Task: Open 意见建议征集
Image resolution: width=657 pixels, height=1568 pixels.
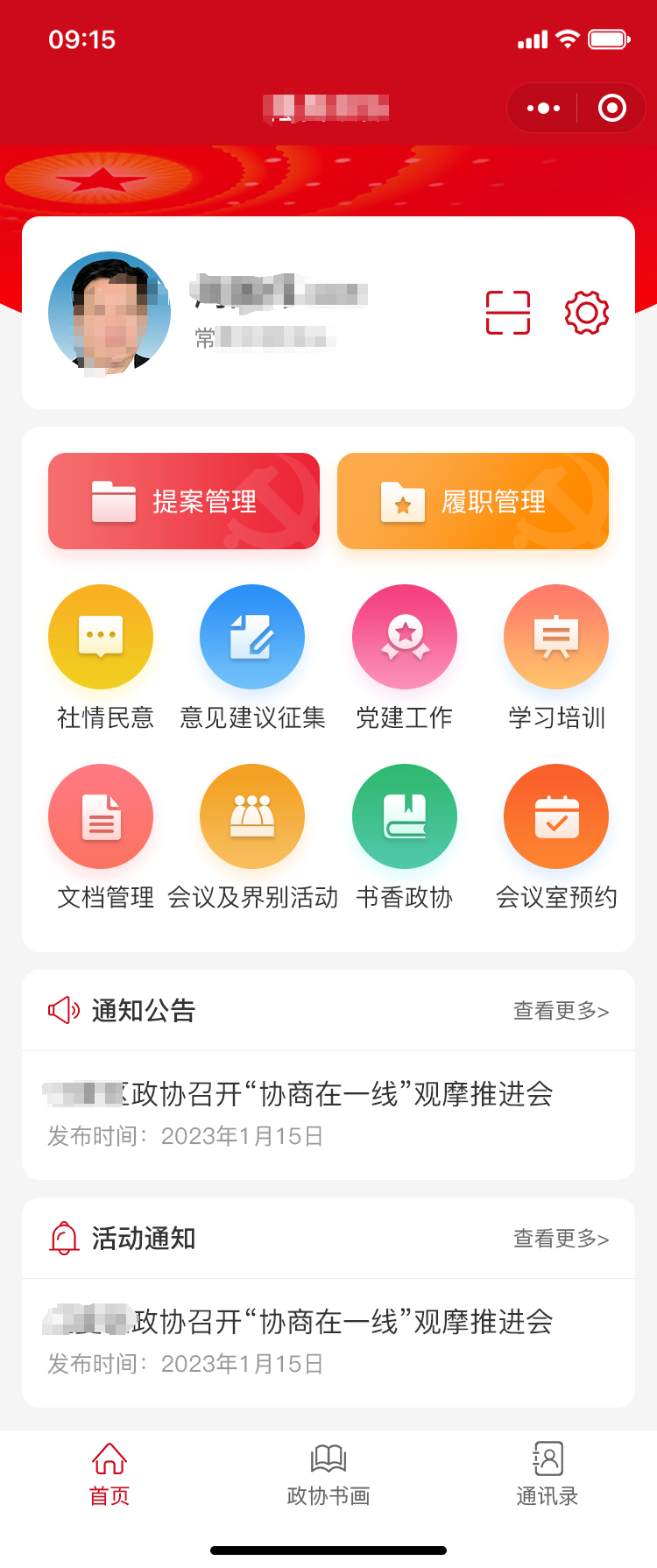Action: [x=252, y=637]
